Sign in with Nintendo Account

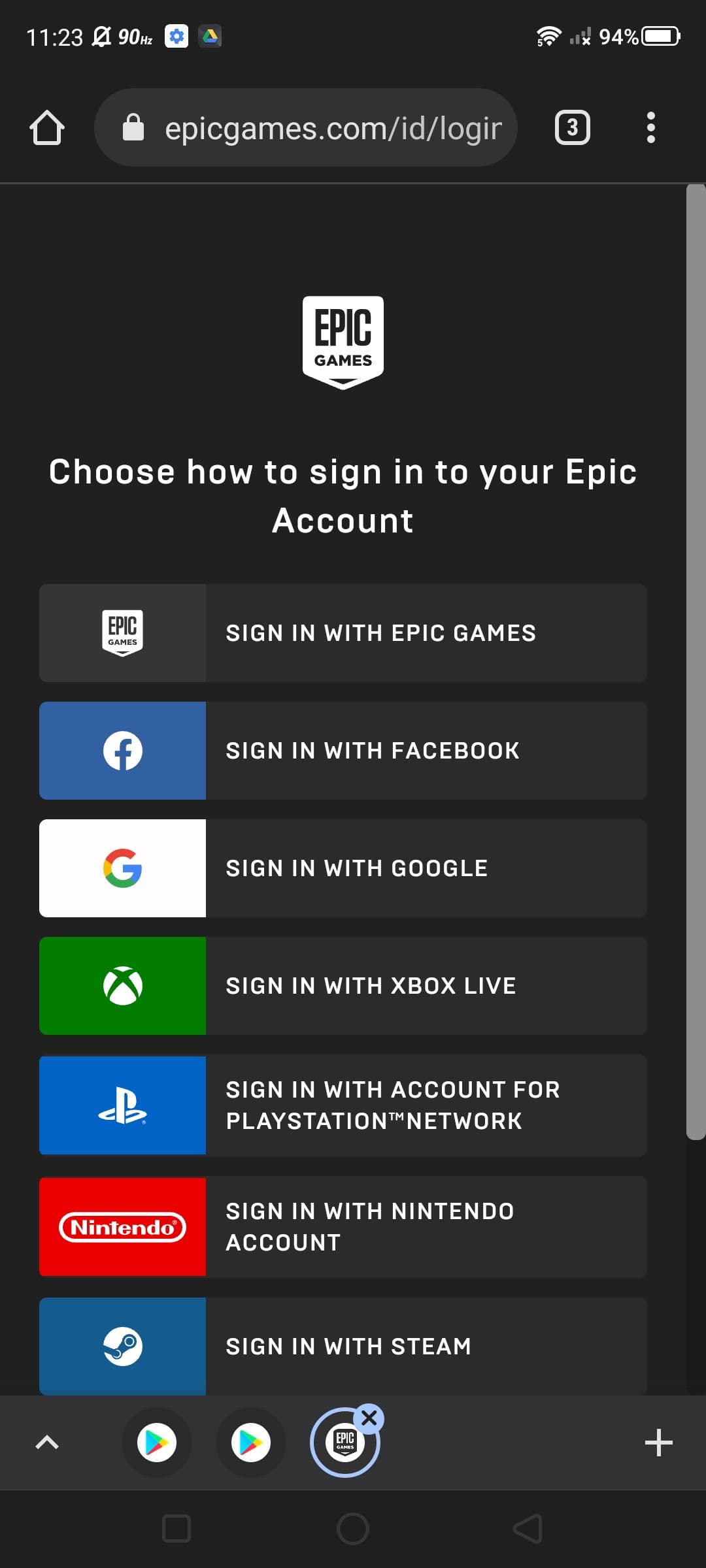click(x=343, y=1227)
